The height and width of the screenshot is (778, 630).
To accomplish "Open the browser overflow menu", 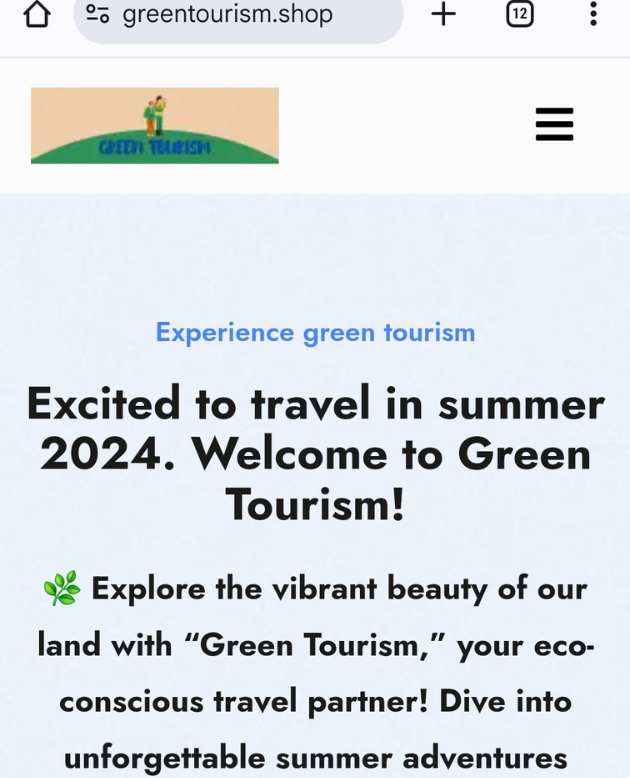I will point(593,14).
